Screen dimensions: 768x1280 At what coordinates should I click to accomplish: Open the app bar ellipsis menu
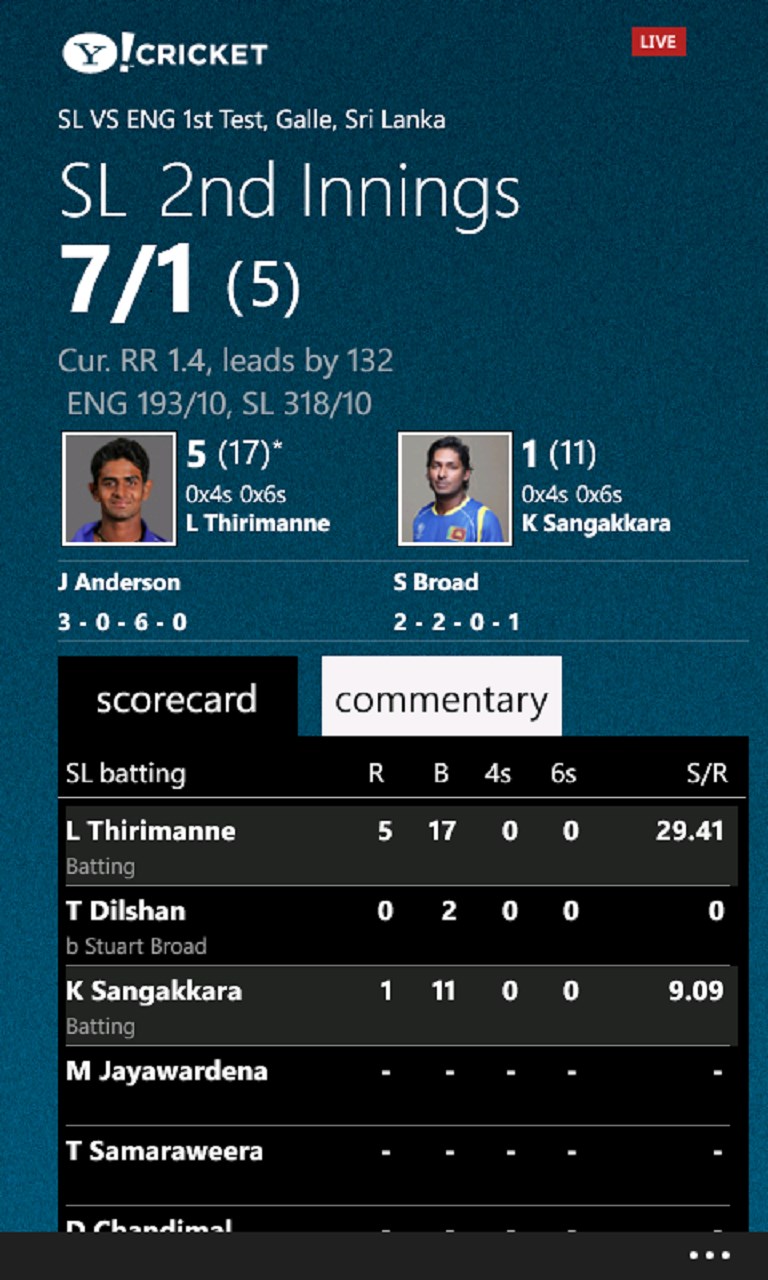click(x=710, y=1255)
